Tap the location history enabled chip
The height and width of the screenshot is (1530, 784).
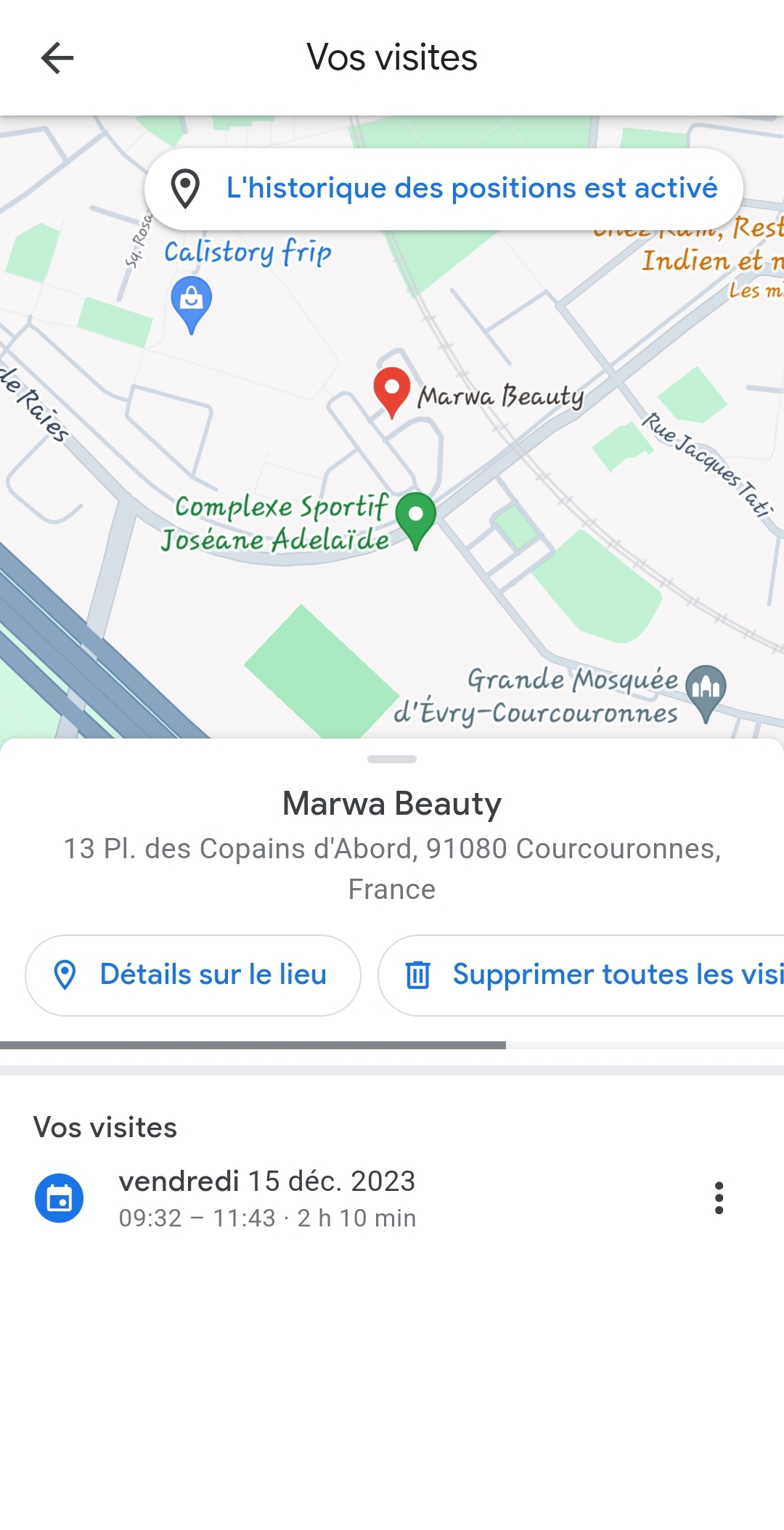pos(444,189)
